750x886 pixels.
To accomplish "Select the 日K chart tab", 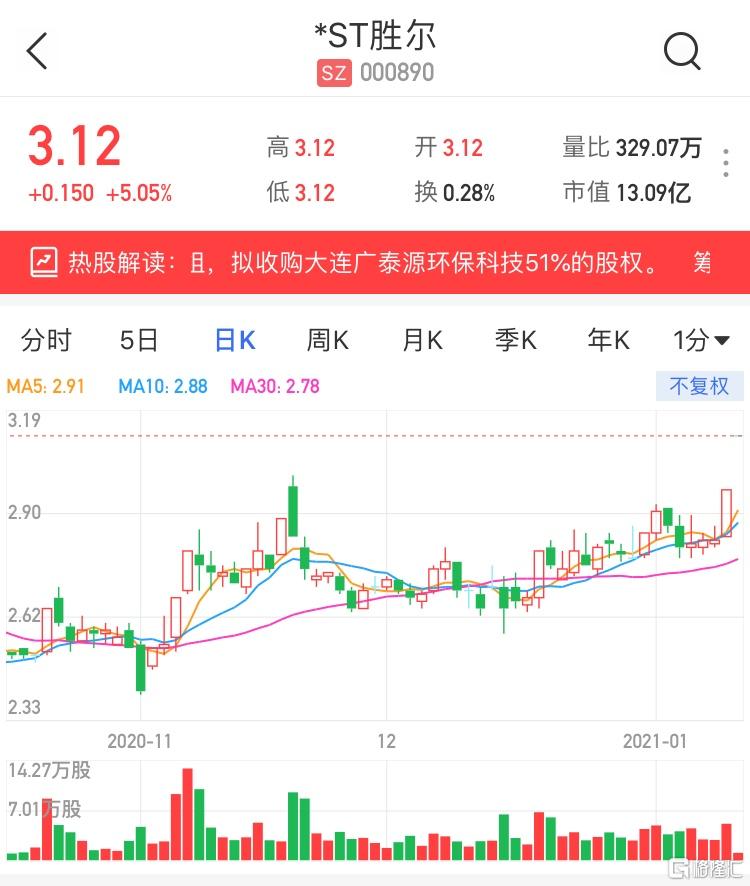I will pyautogui.click(x=235, y=340).
